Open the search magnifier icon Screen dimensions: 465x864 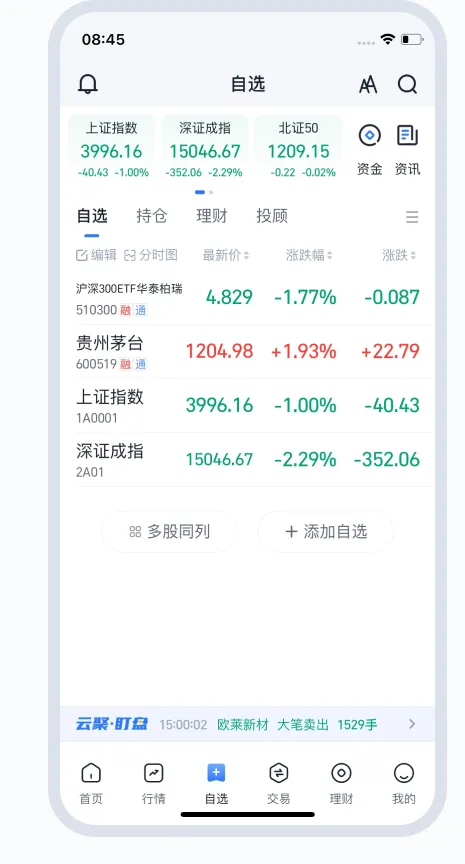click(x=407, y=84)
